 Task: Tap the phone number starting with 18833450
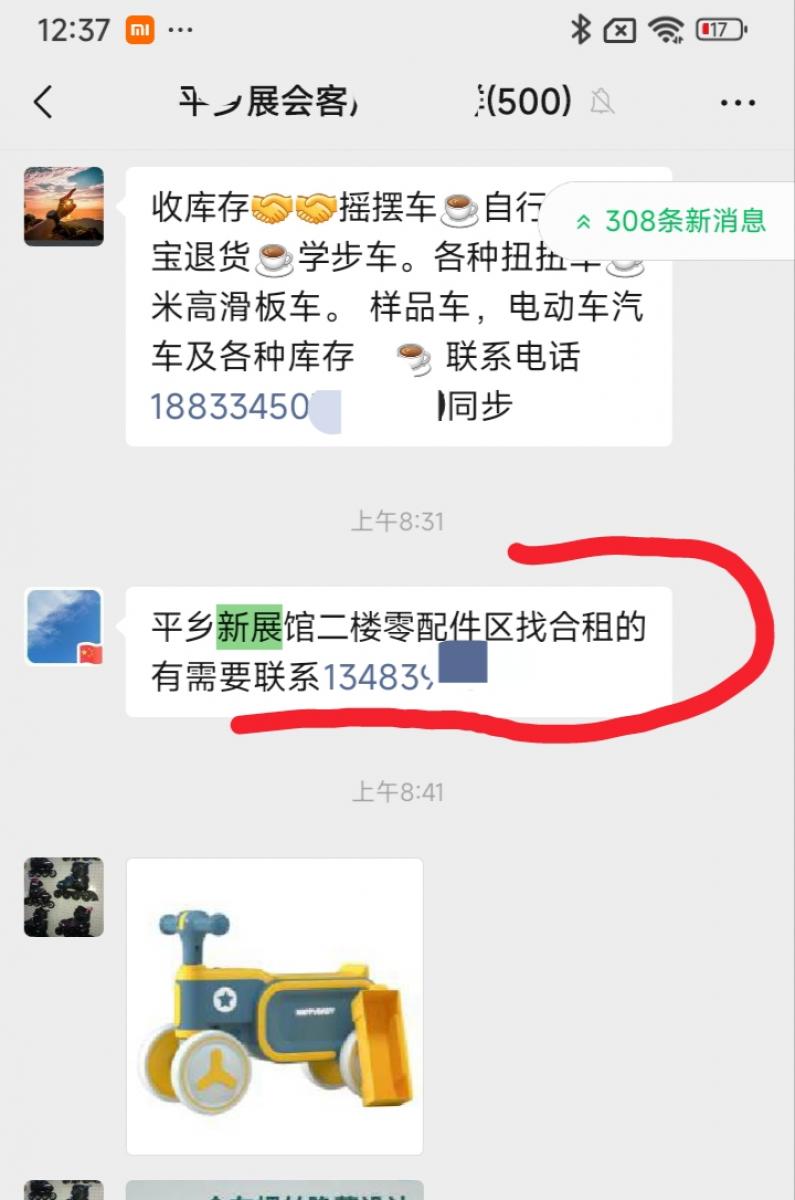(x=229, y=407)
